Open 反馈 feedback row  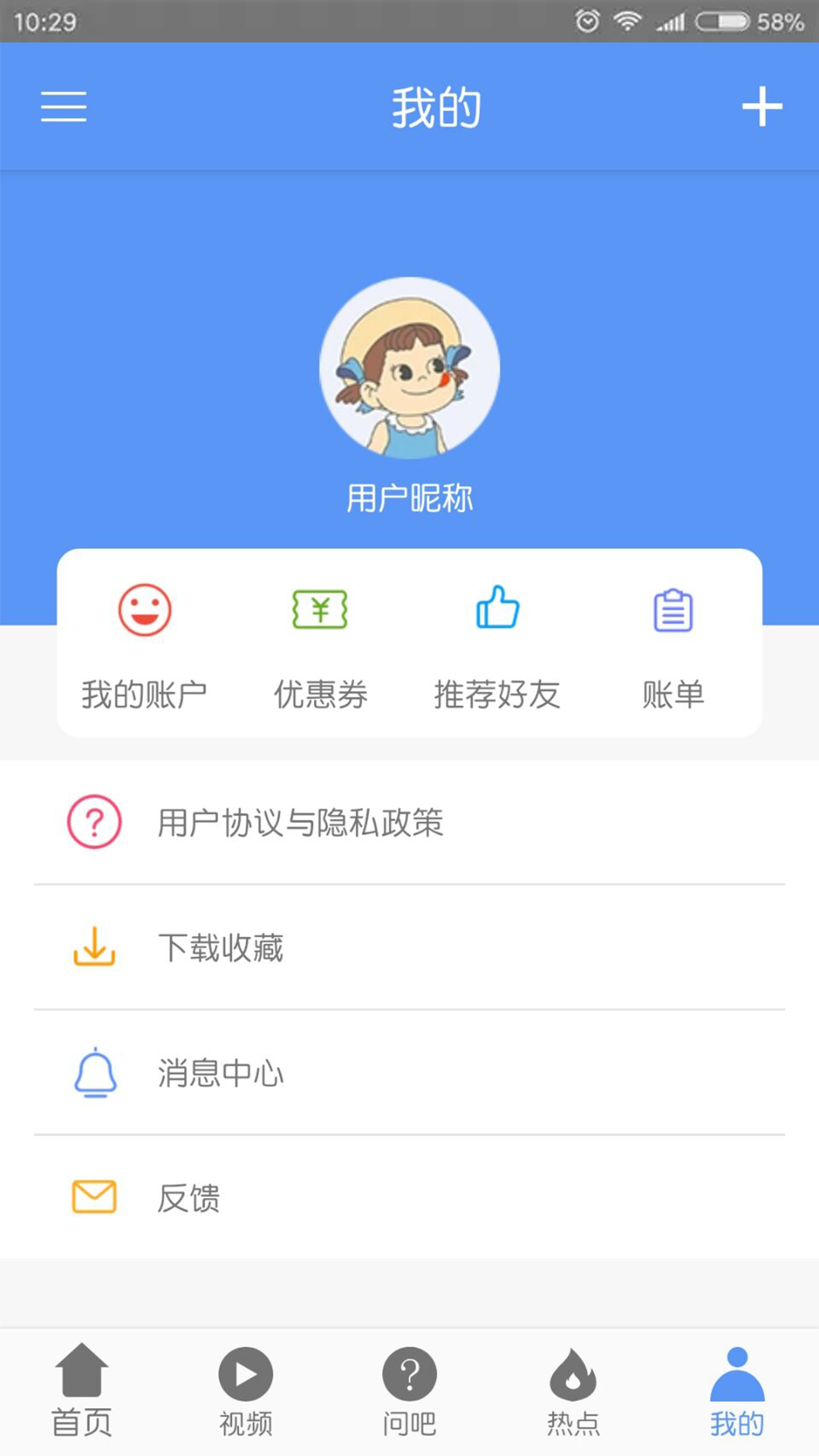click(x=409, y=1198)
